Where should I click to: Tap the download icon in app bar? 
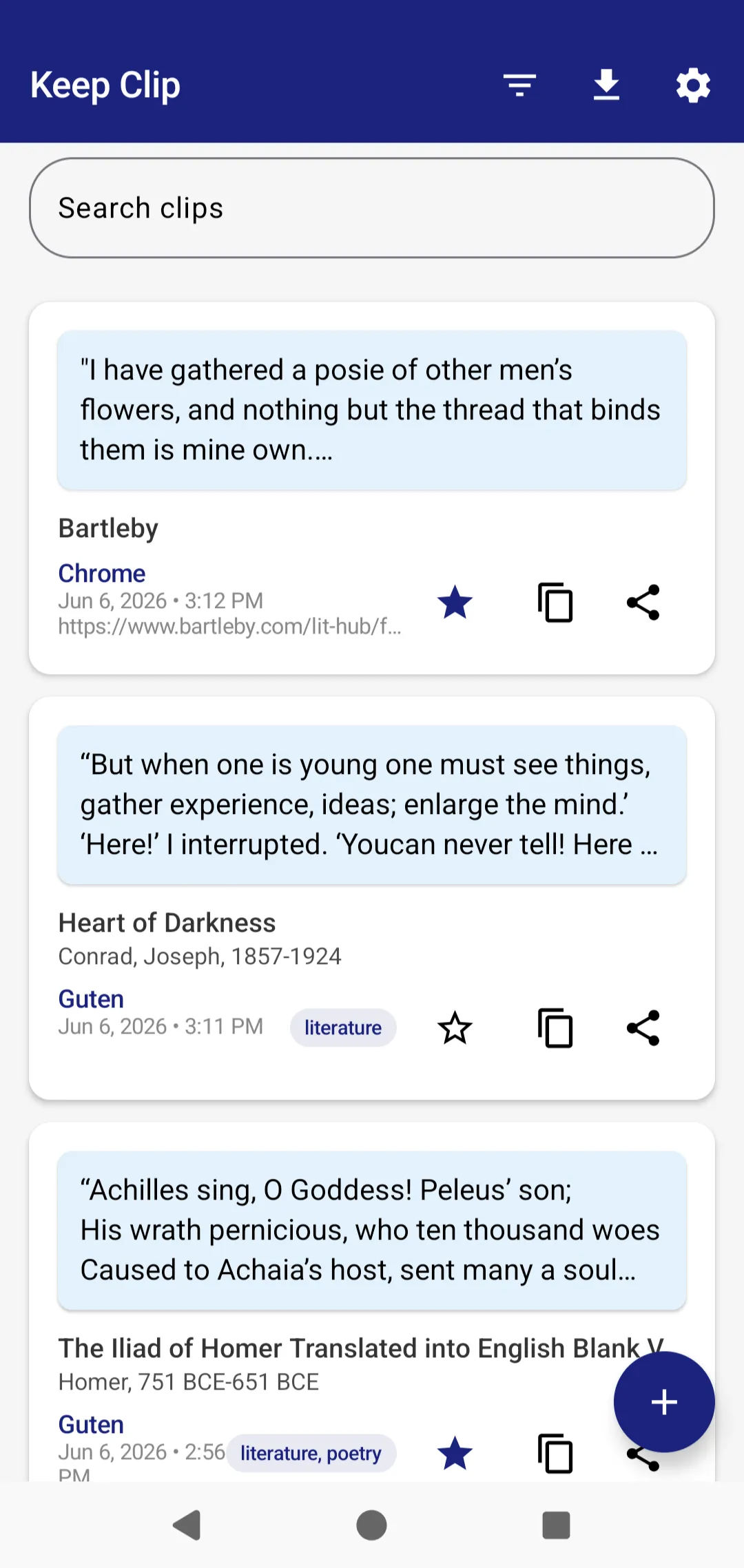[x=606, y=85]
